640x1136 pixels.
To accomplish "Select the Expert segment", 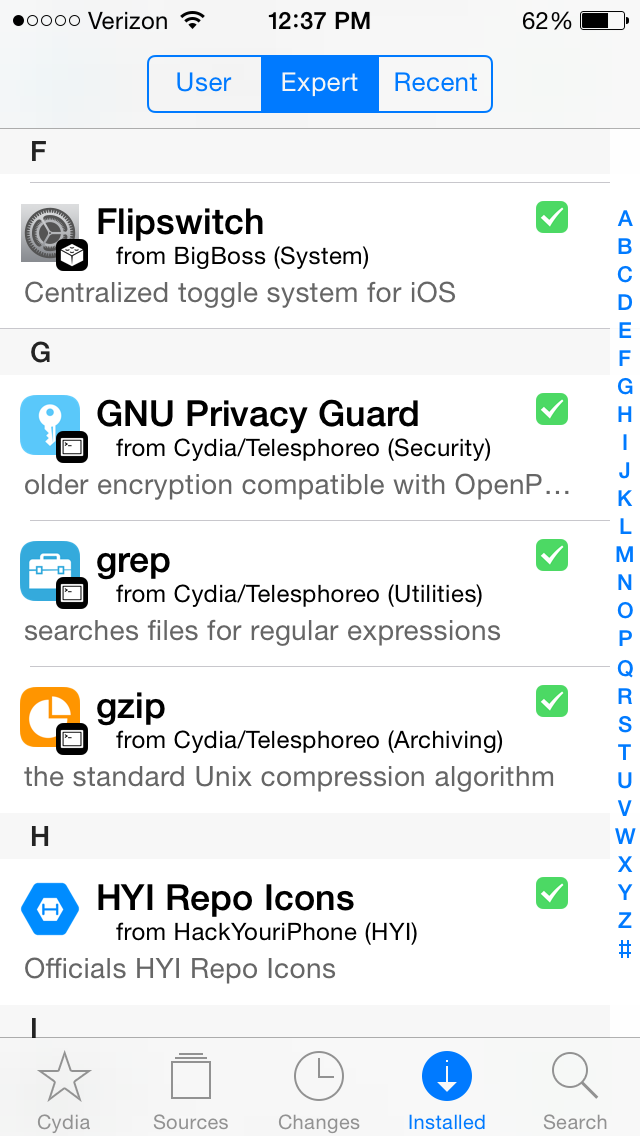I will coord(320,83).
